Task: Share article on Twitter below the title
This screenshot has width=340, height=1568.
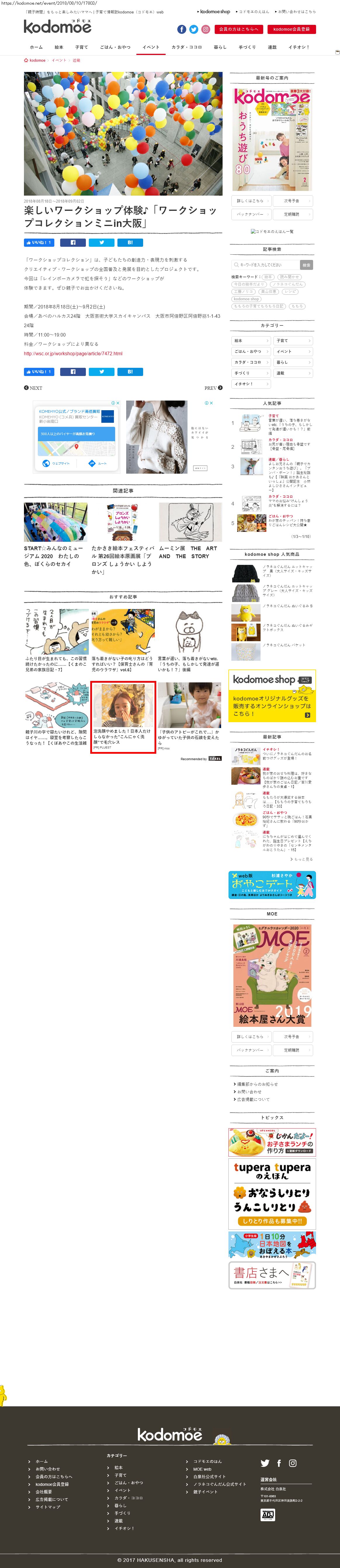Action: coord(101,242)
